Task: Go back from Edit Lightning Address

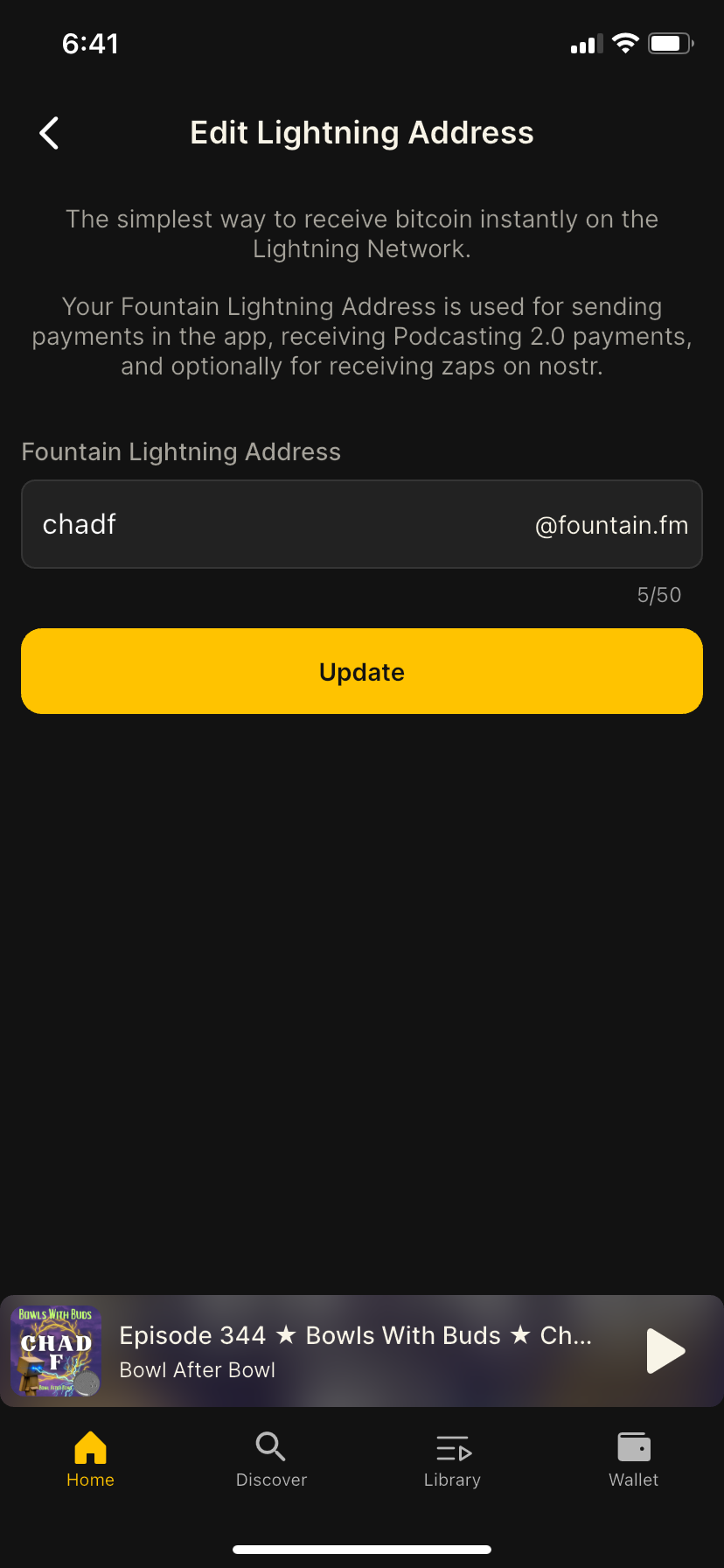Action: pyautogui.click(x=50, y=133)
